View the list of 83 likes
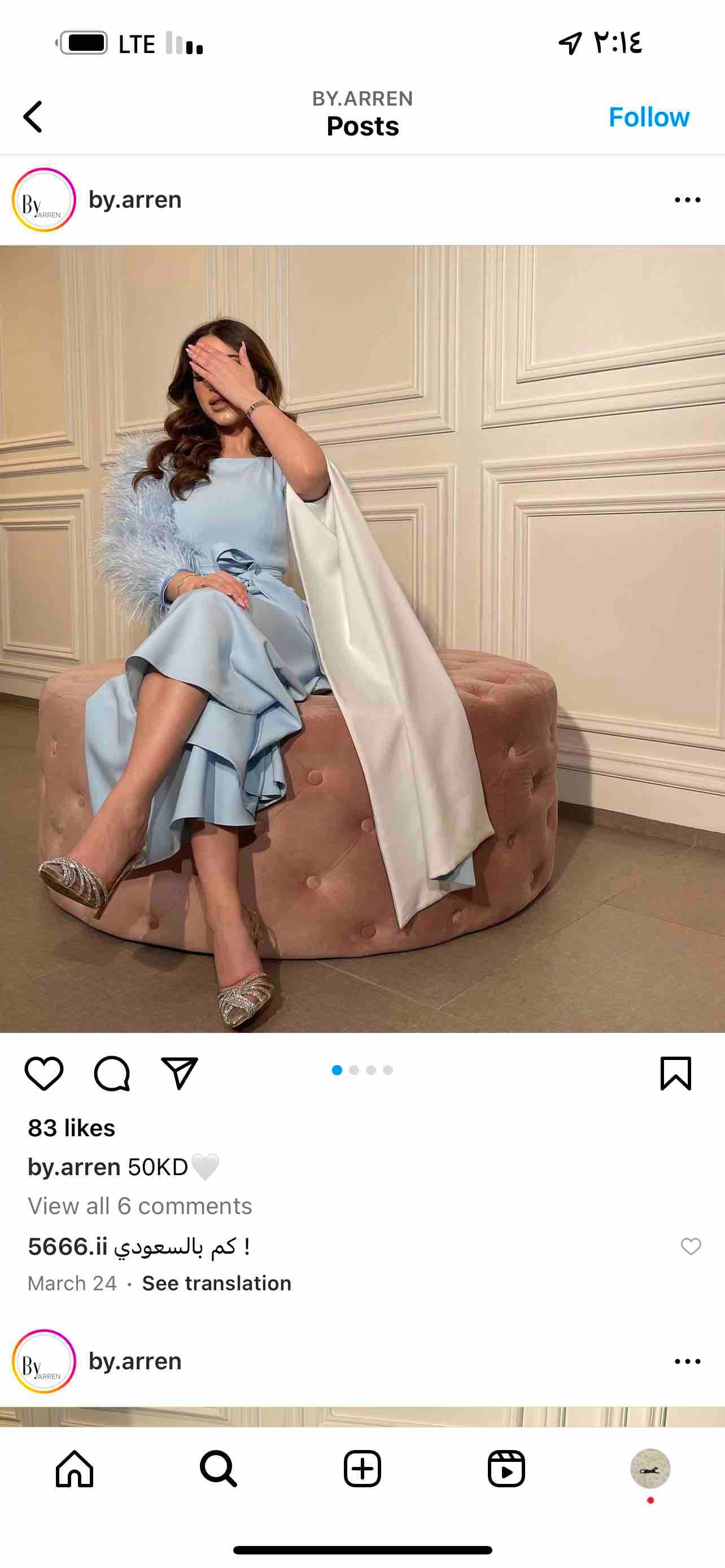Viewport: 725px width, 1568px height. click(71, 1128)
